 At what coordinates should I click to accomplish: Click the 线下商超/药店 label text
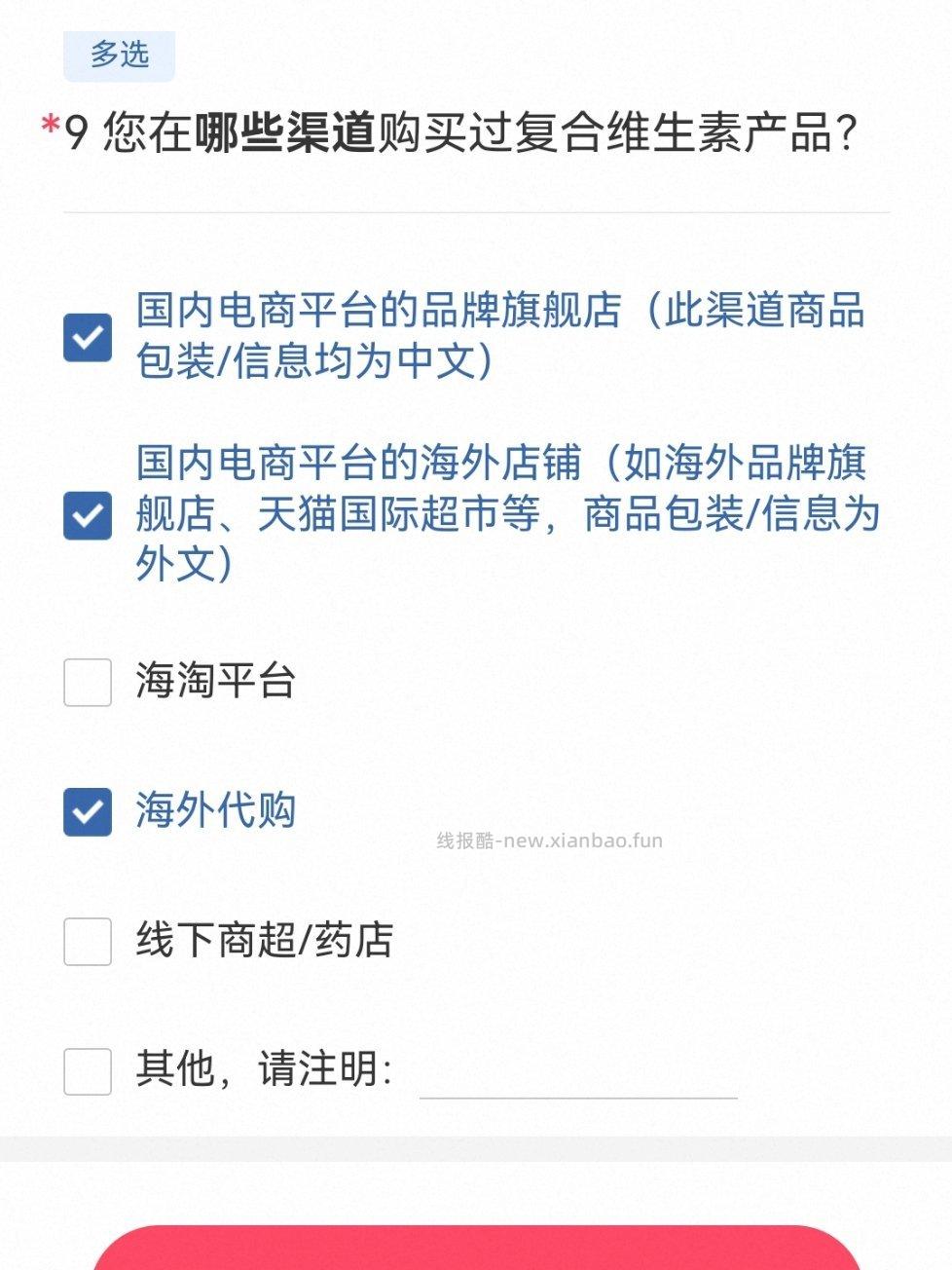coord(263,941)
